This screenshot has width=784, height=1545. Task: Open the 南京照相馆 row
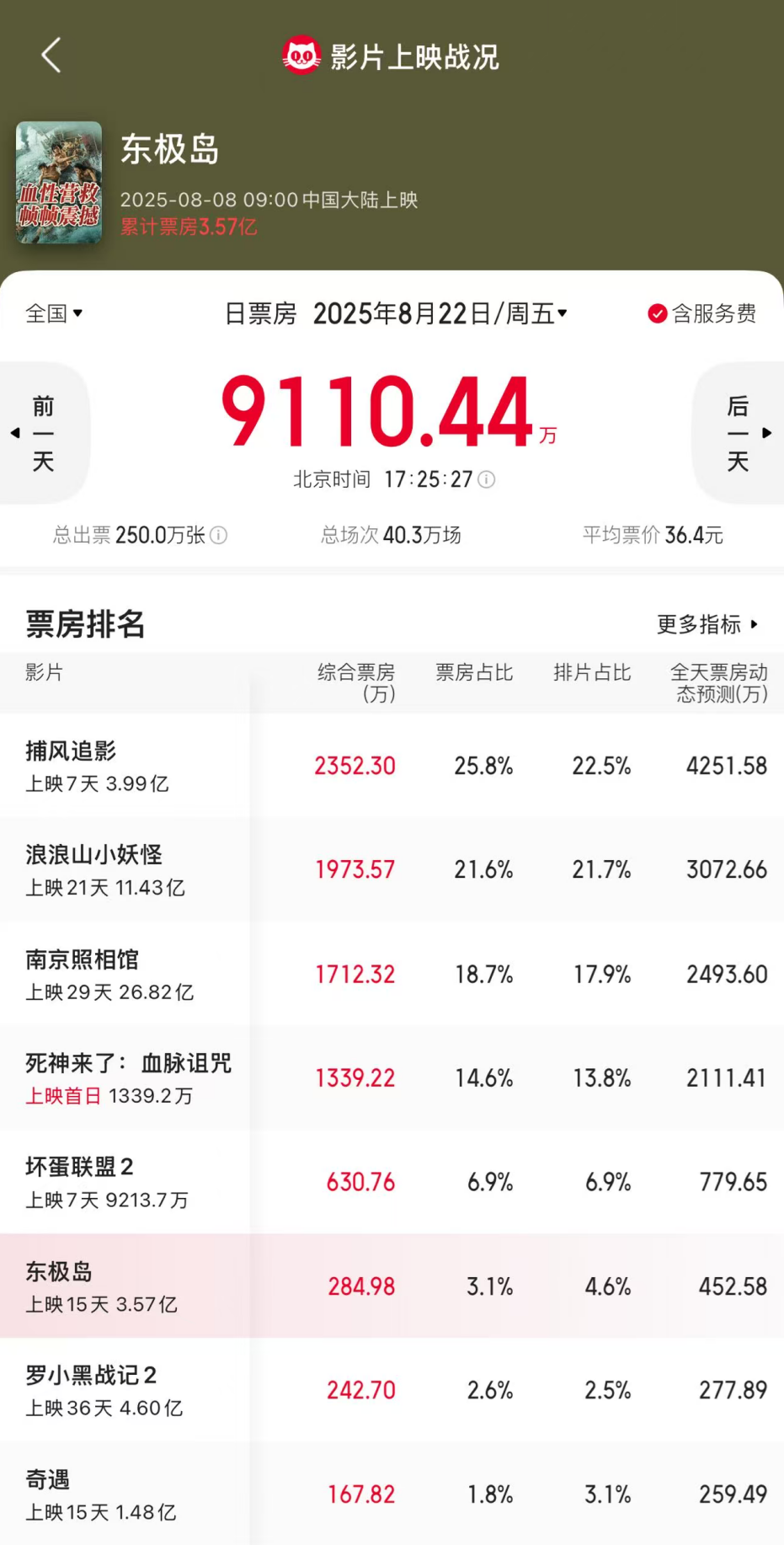point(392,974)
